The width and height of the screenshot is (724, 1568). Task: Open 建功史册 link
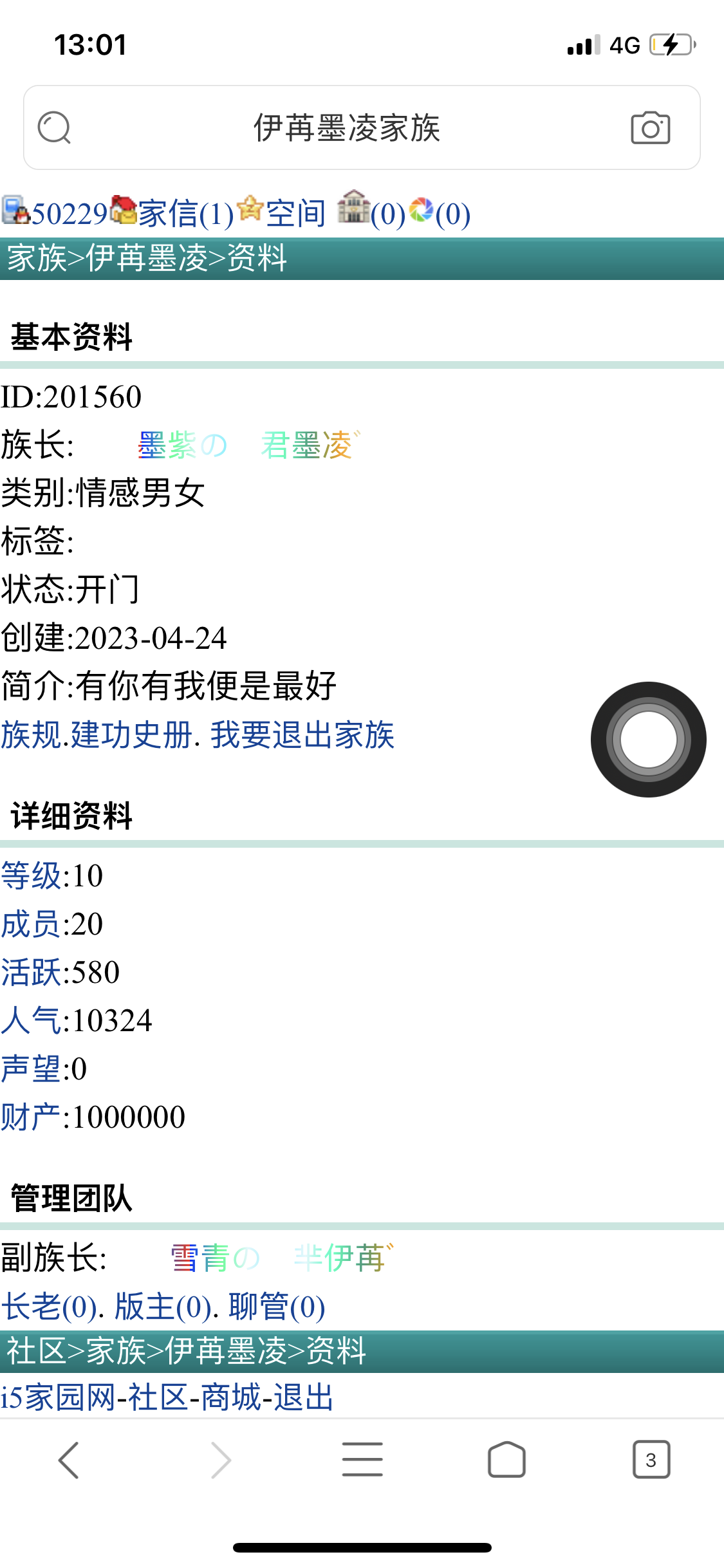pos(131,735)
